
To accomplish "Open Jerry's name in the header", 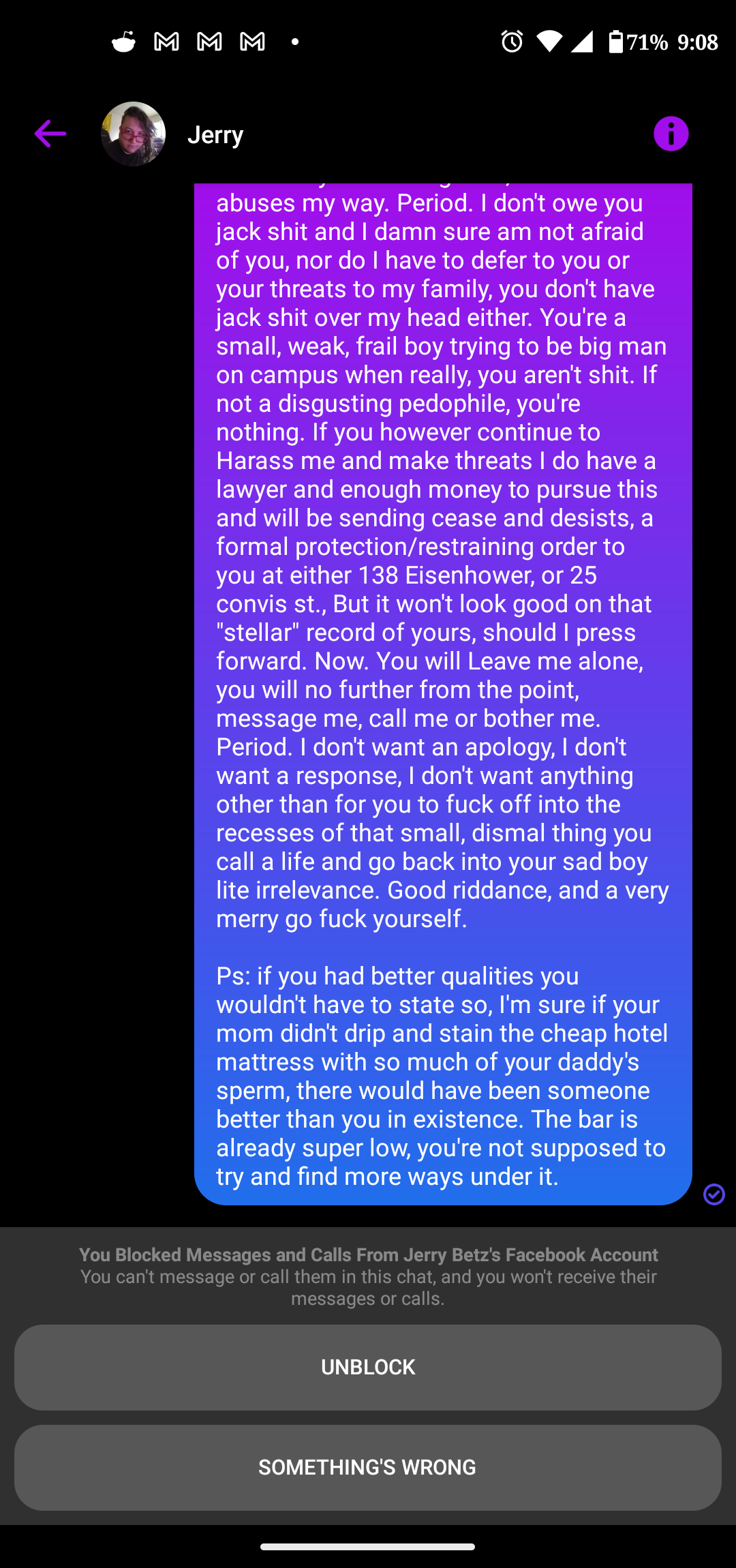I will pos(215,135).
